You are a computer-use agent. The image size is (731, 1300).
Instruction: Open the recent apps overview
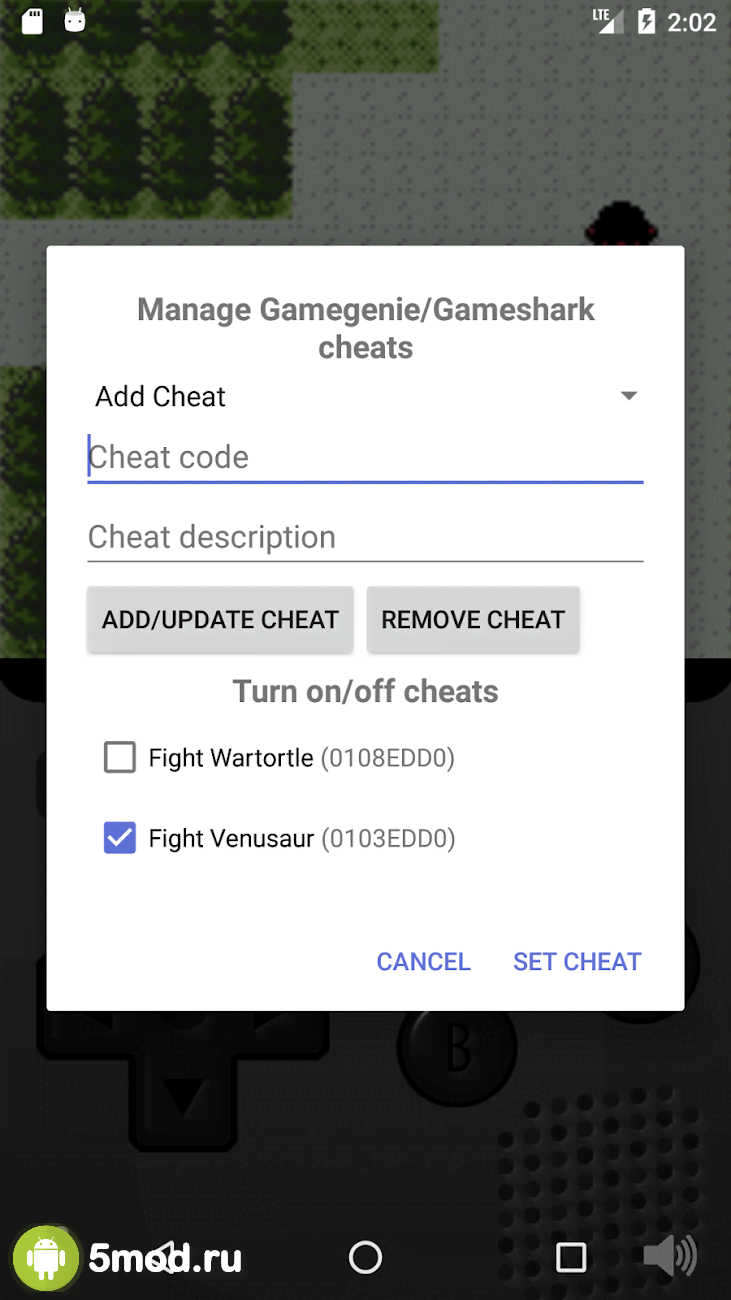(571, 1257)
